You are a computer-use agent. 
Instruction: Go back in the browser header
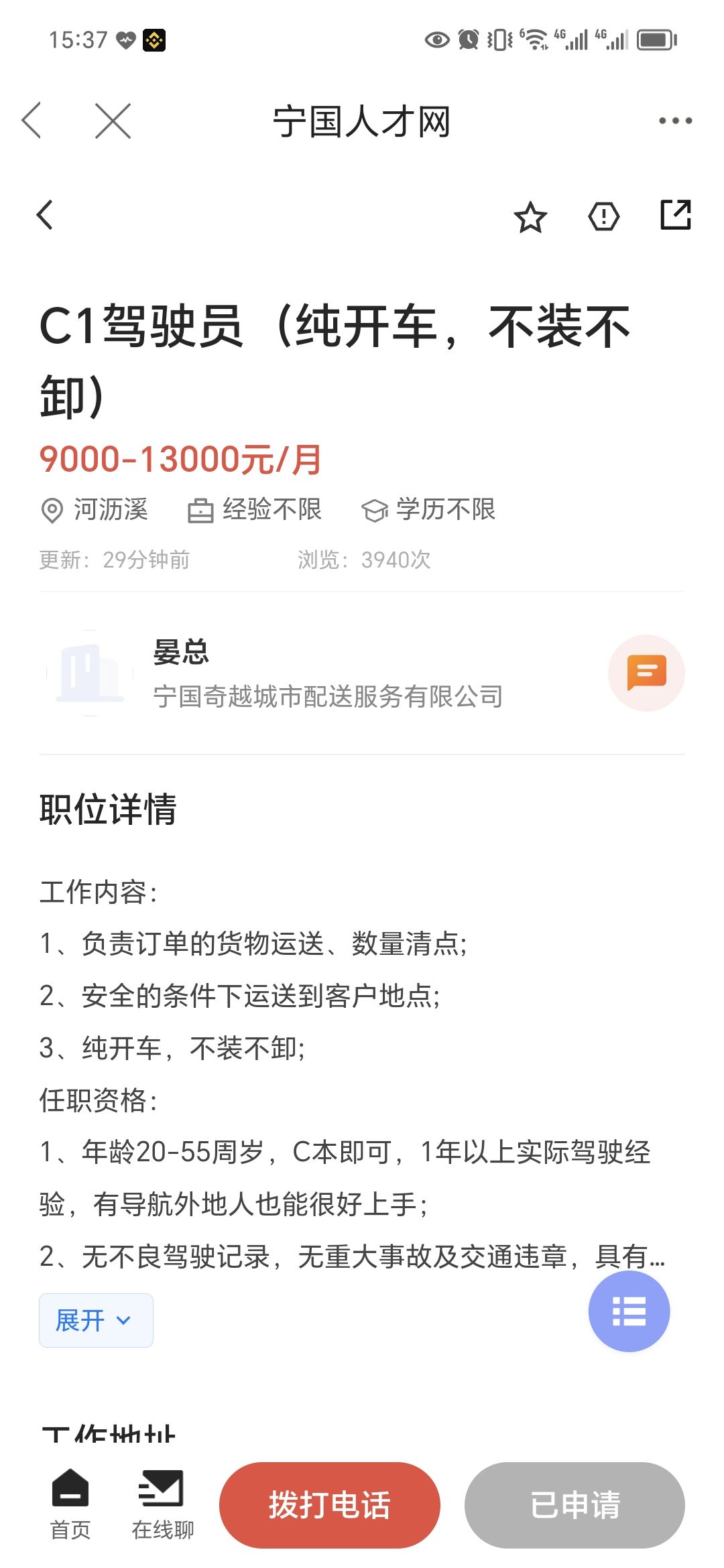coord(32,121)
